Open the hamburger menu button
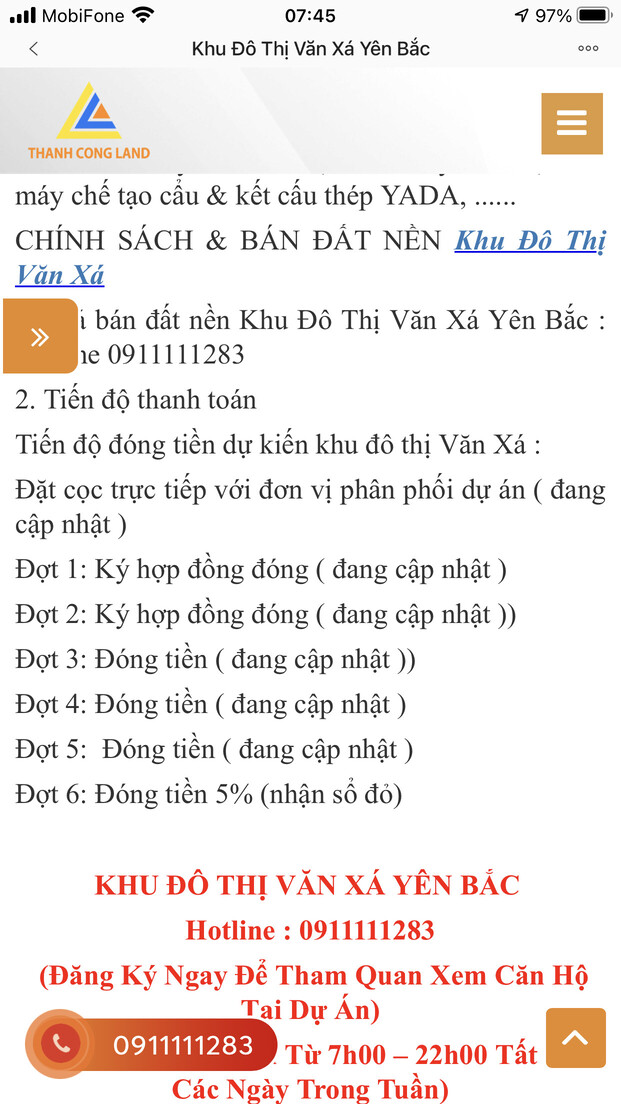The image size is (621, 1104). click(571, 123)
